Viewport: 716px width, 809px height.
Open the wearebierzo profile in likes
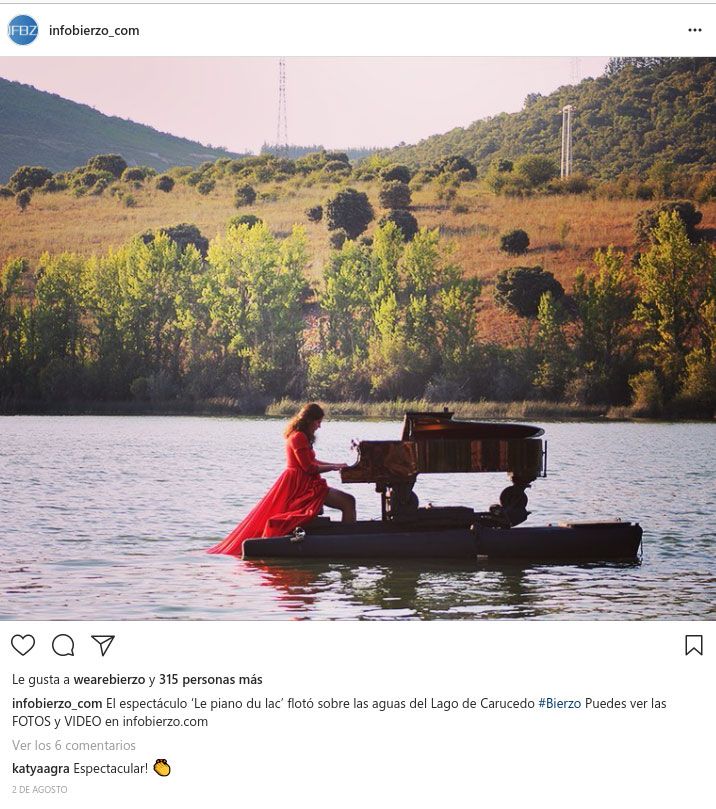110,679
